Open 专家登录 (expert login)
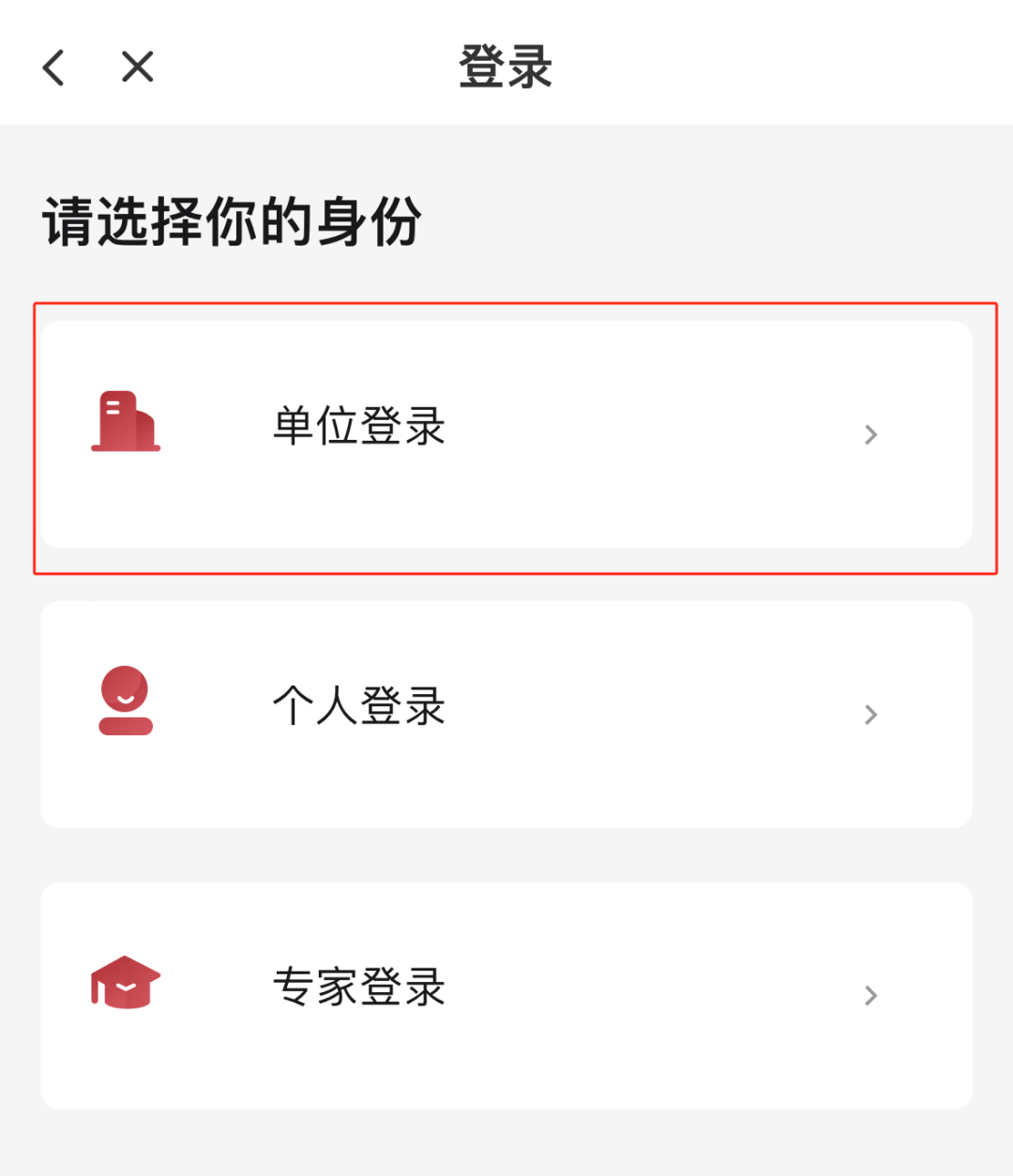The width and height of the screenshot is (1013, 1176). coord(506,994)
